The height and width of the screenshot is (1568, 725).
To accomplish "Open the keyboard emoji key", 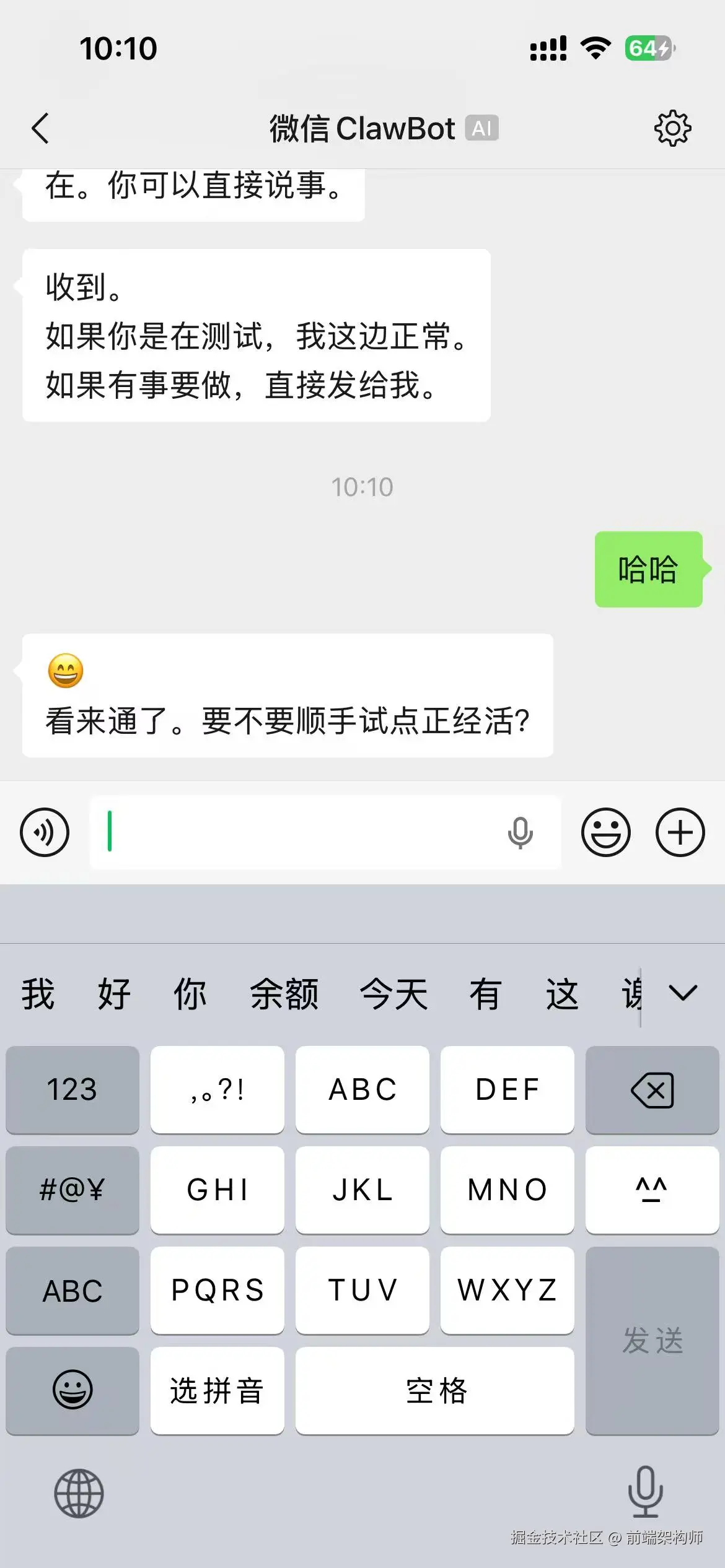I will [72, 1390].
